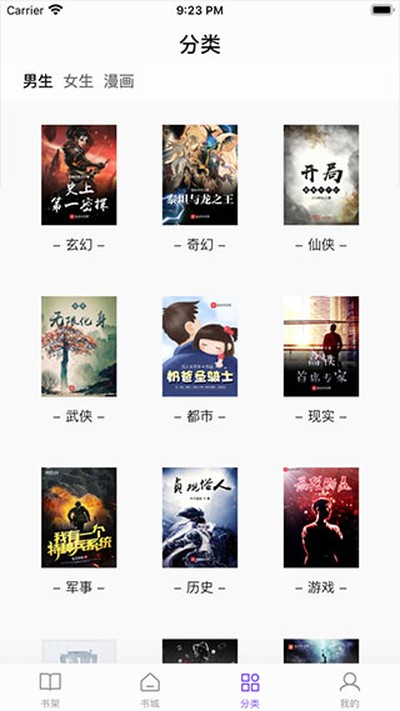Switch to the 漫画 tab

pyautogui.click(x=119, y=82)
